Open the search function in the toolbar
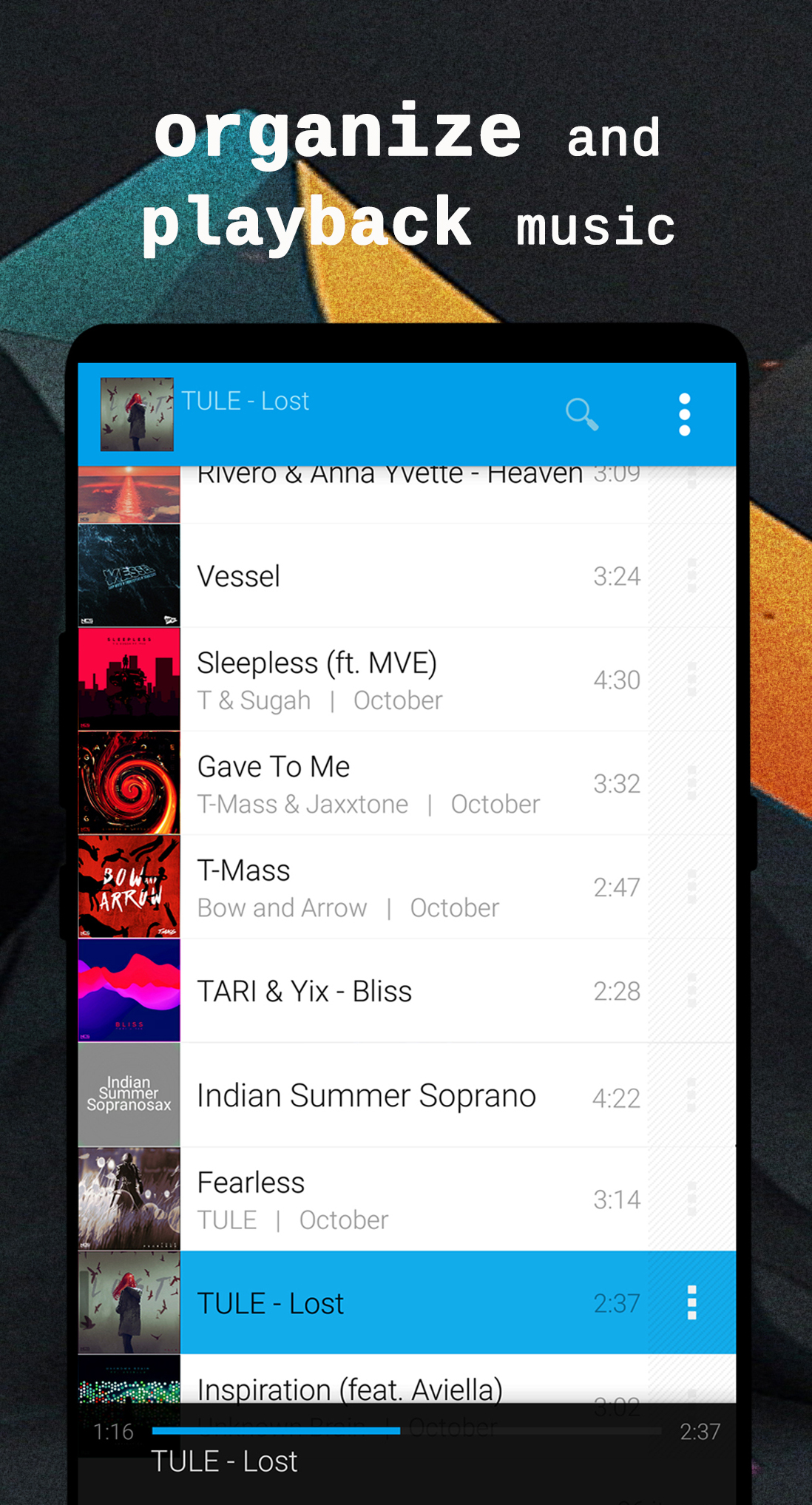 [x=582, y=414]
